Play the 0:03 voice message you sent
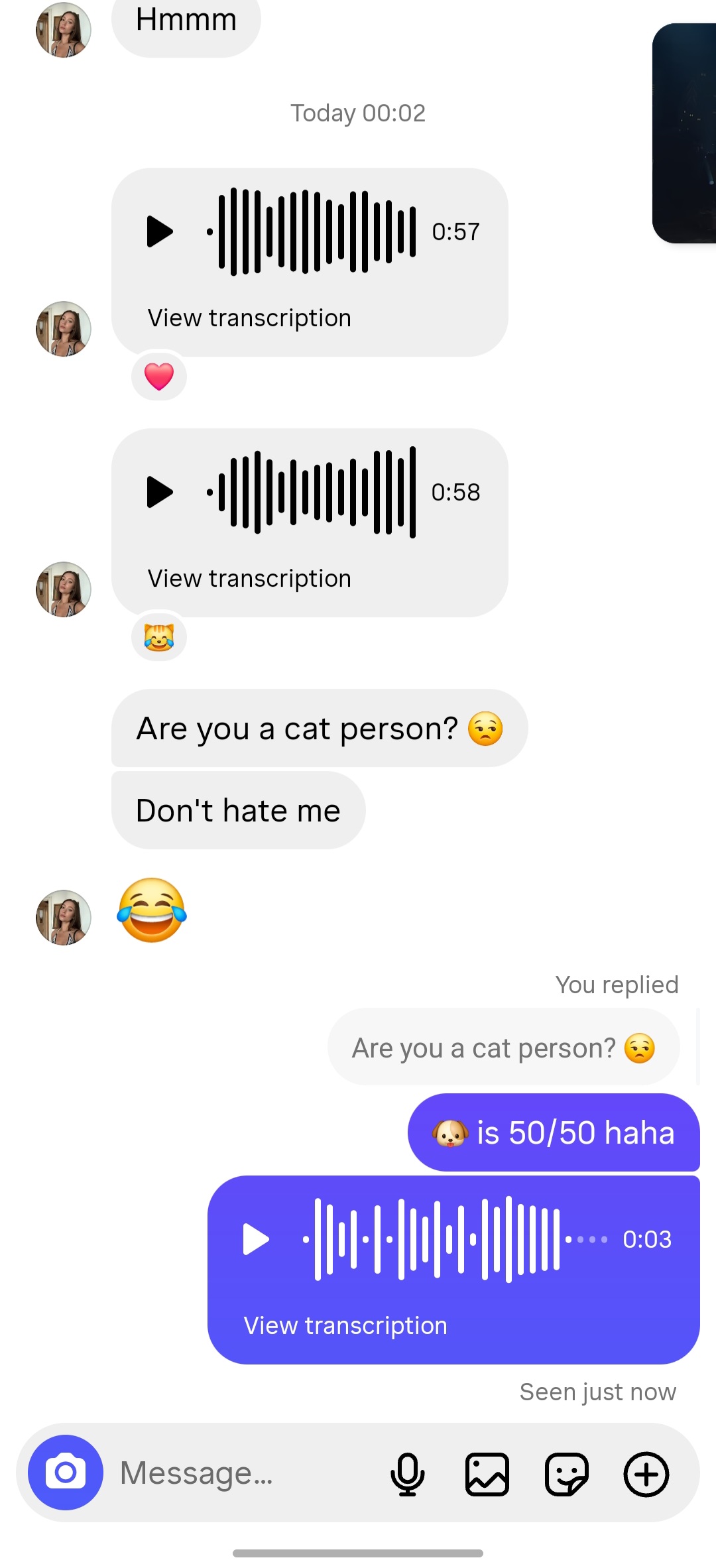The image size is (716, 1568). click(256, 1239)
